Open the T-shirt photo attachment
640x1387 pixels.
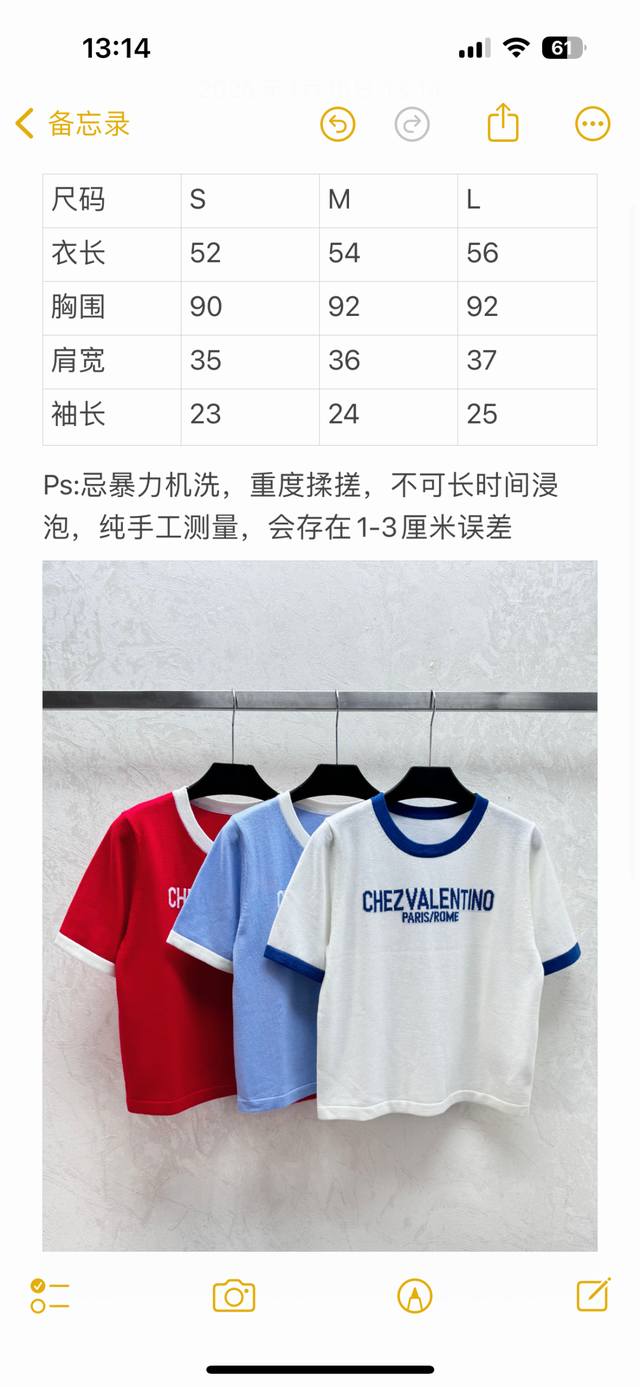tap(320, 905)
